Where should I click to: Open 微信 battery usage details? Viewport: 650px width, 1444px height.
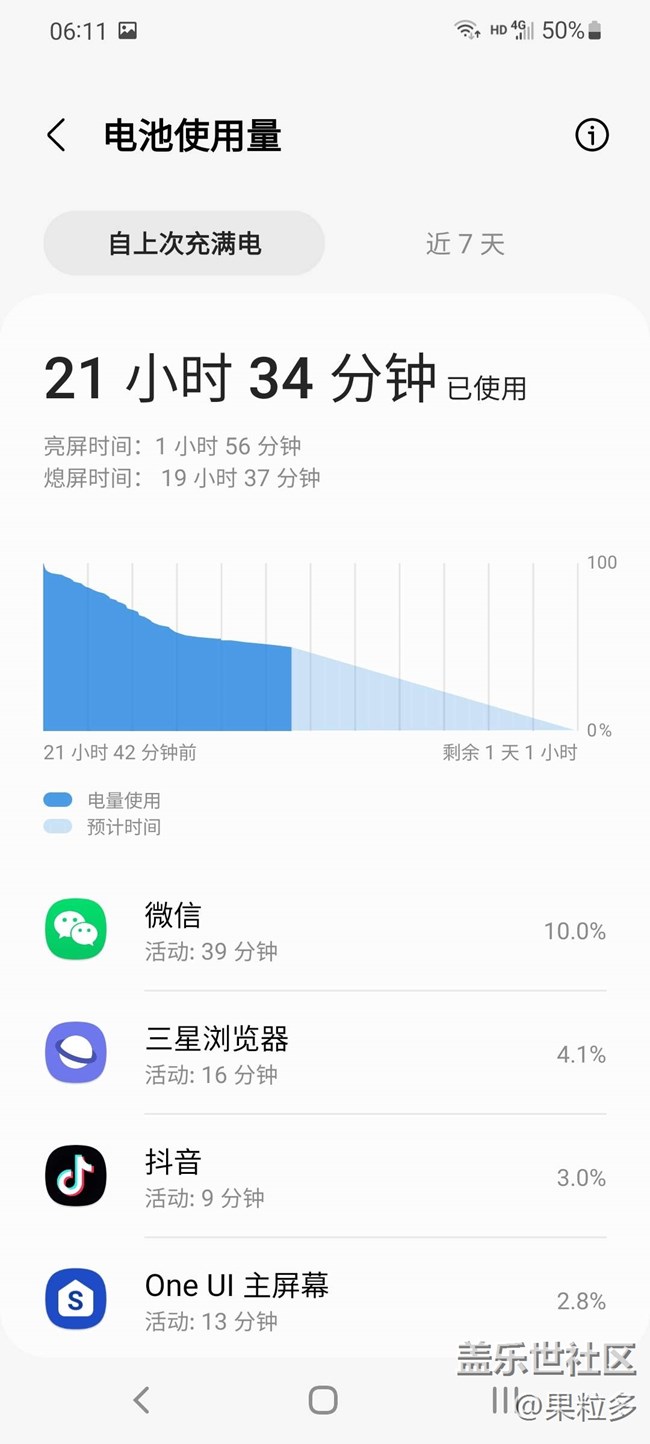325,931
